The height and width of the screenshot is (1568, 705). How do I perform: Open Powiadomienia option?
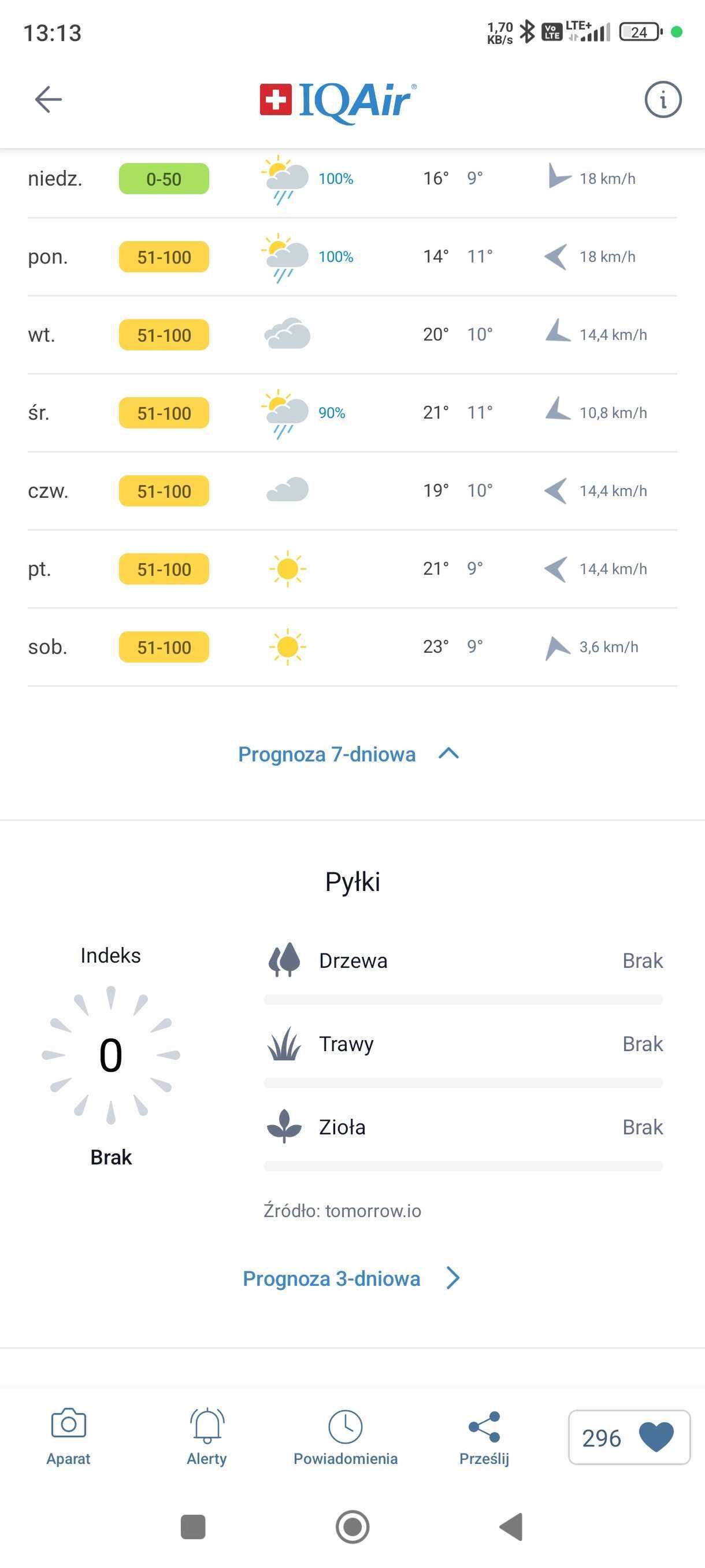pos(345,1437)
